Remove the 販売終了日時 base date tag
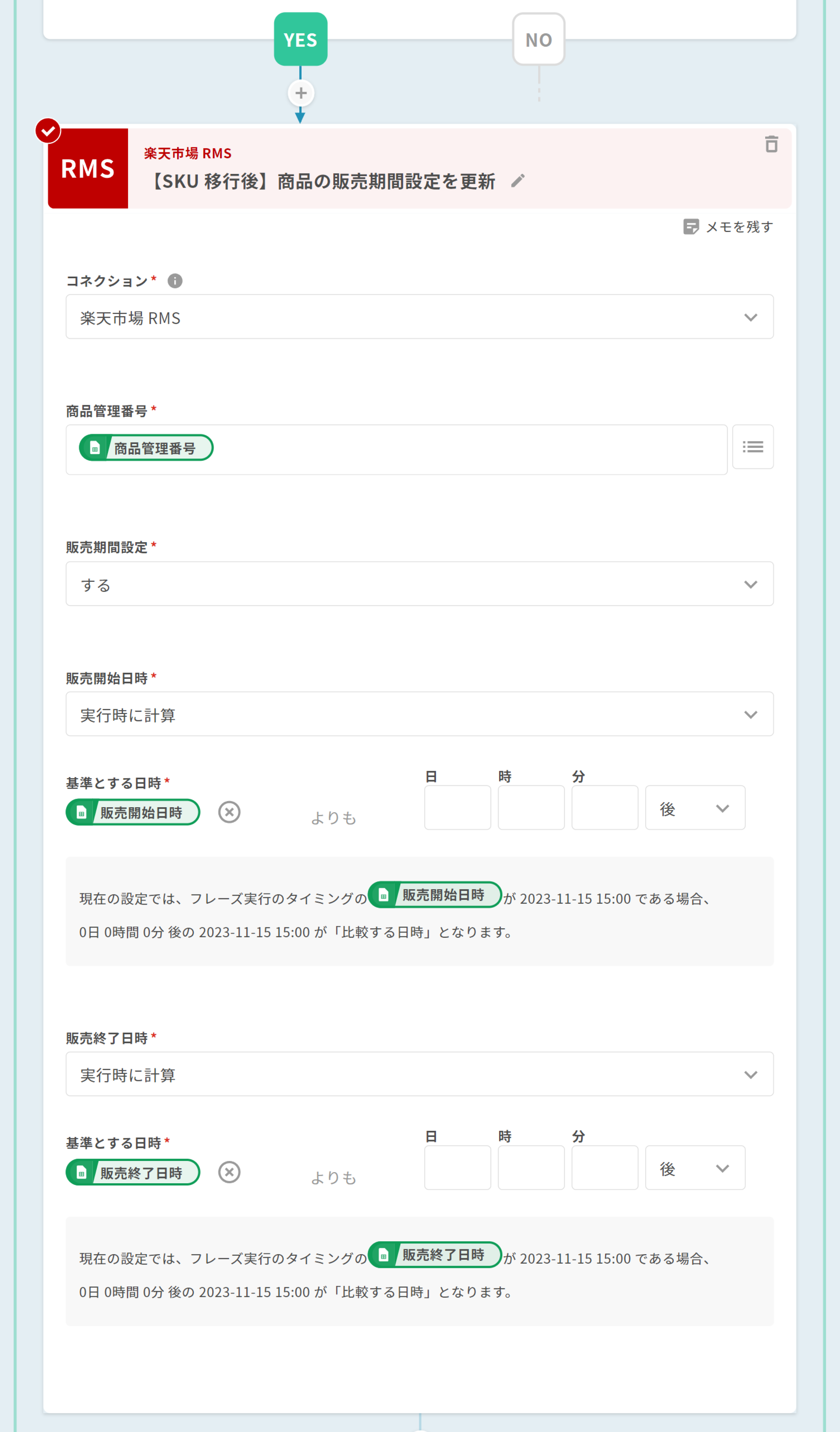The image size is (840, 1432). 229,1172
